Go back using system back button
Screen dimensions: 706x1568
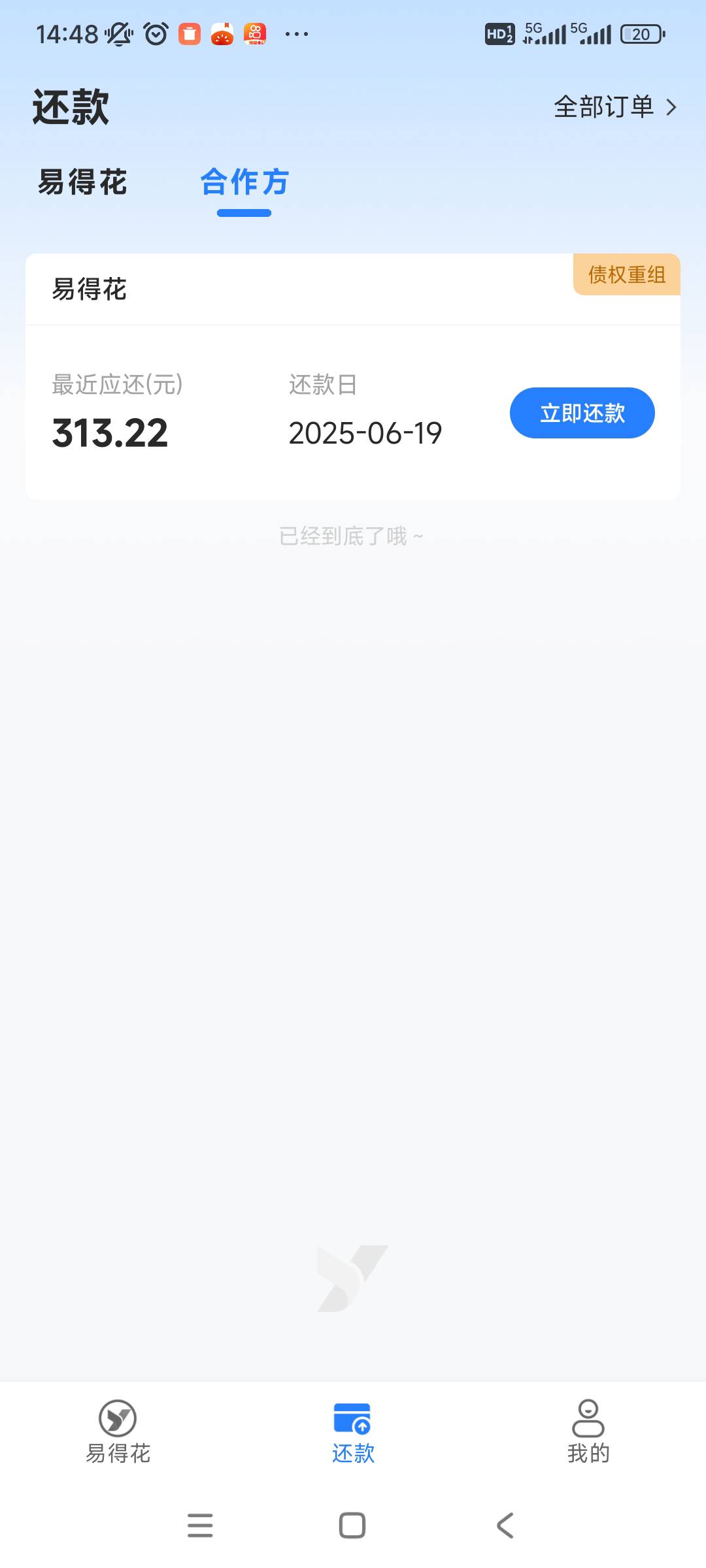click(x=505, y=1526)
